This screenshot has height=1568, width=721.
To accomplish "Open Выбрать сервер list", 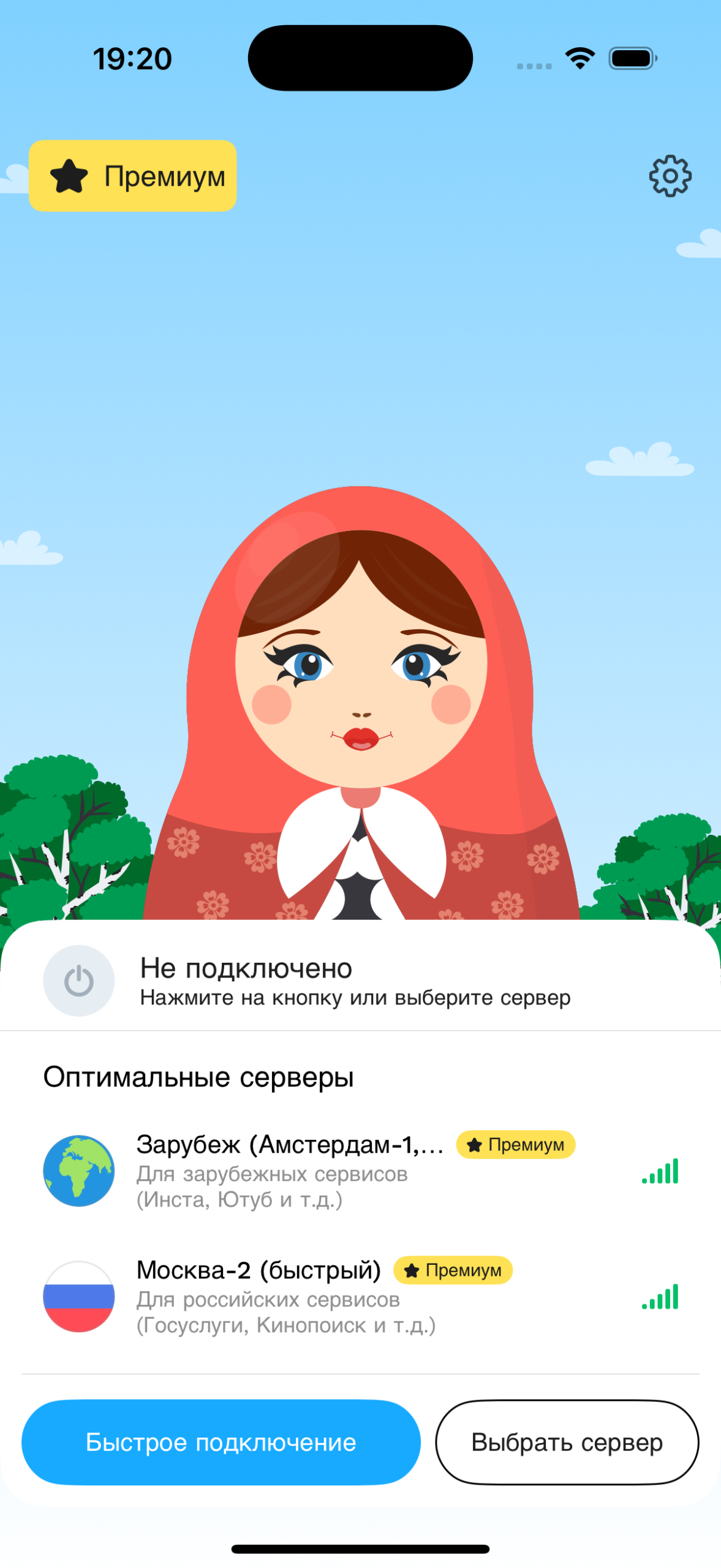I will [x=567, y=1442].
